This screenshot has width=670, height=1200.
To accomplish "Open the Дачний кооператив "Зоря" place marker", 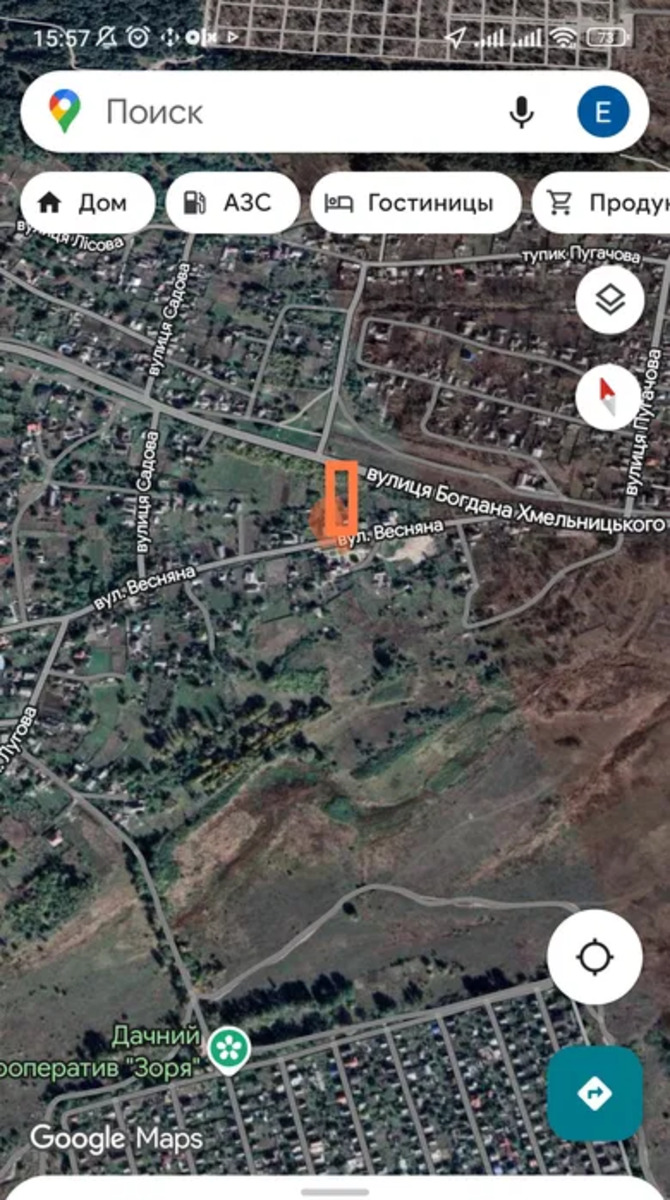I will tap(231, 1048).
